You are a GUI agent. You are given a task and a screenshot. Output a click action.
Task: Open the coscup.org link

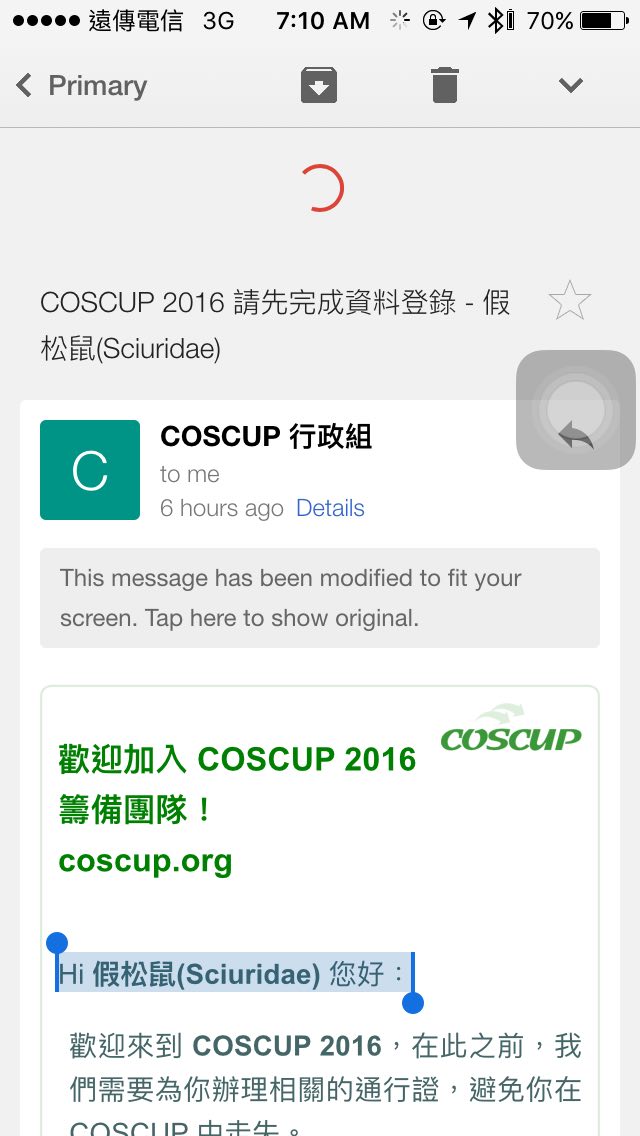(x=146, y=861)
